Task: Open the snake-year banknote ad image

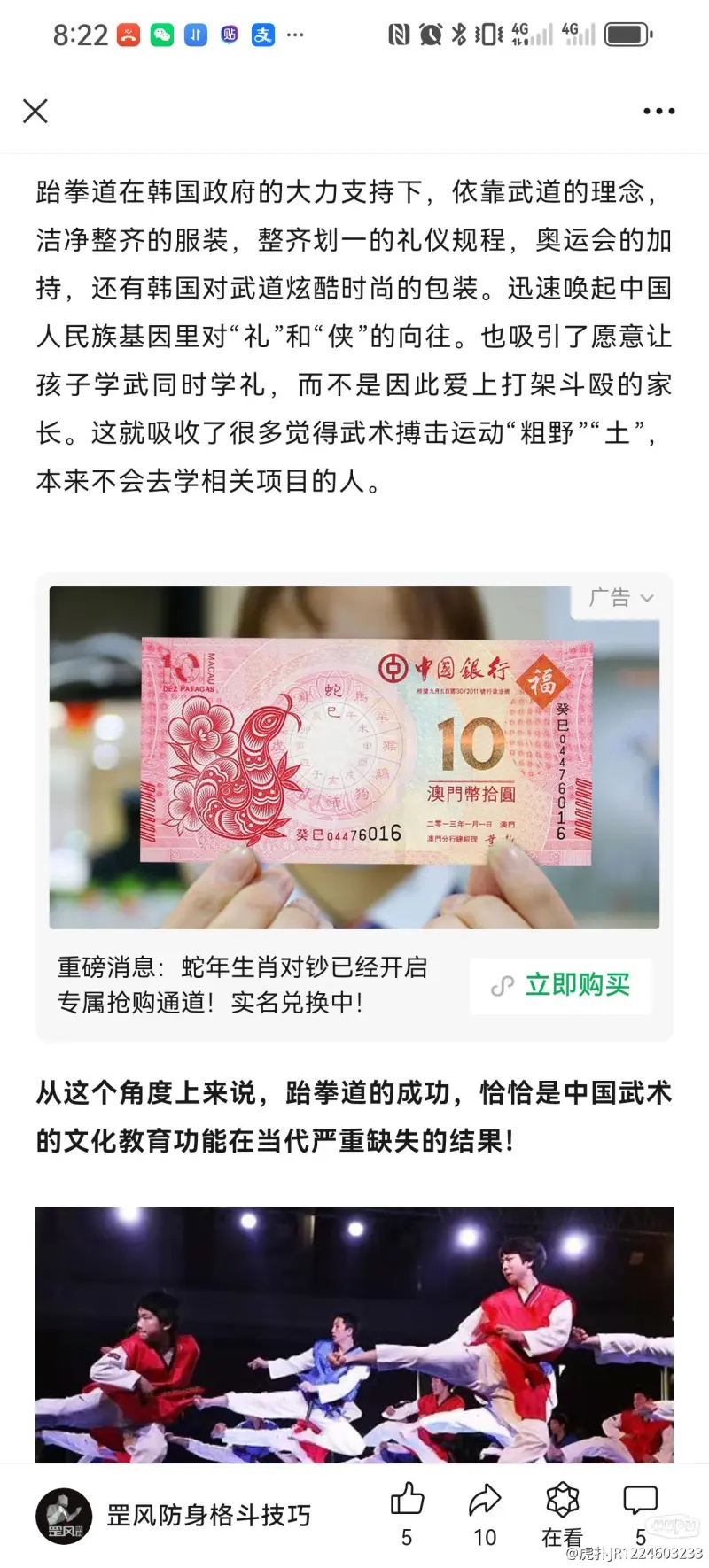Action: click(354, 757)
